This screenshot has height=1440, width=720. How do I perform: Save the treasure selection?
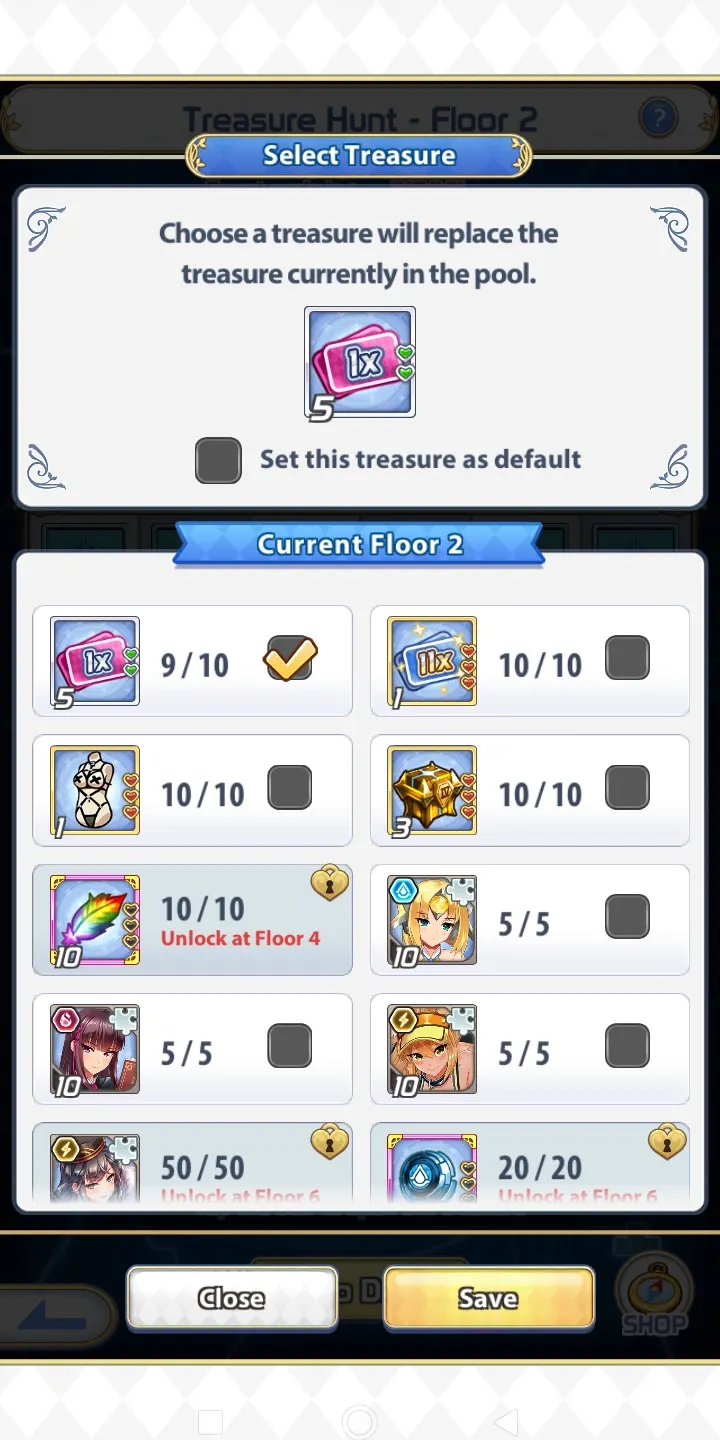coord(488,1298)
